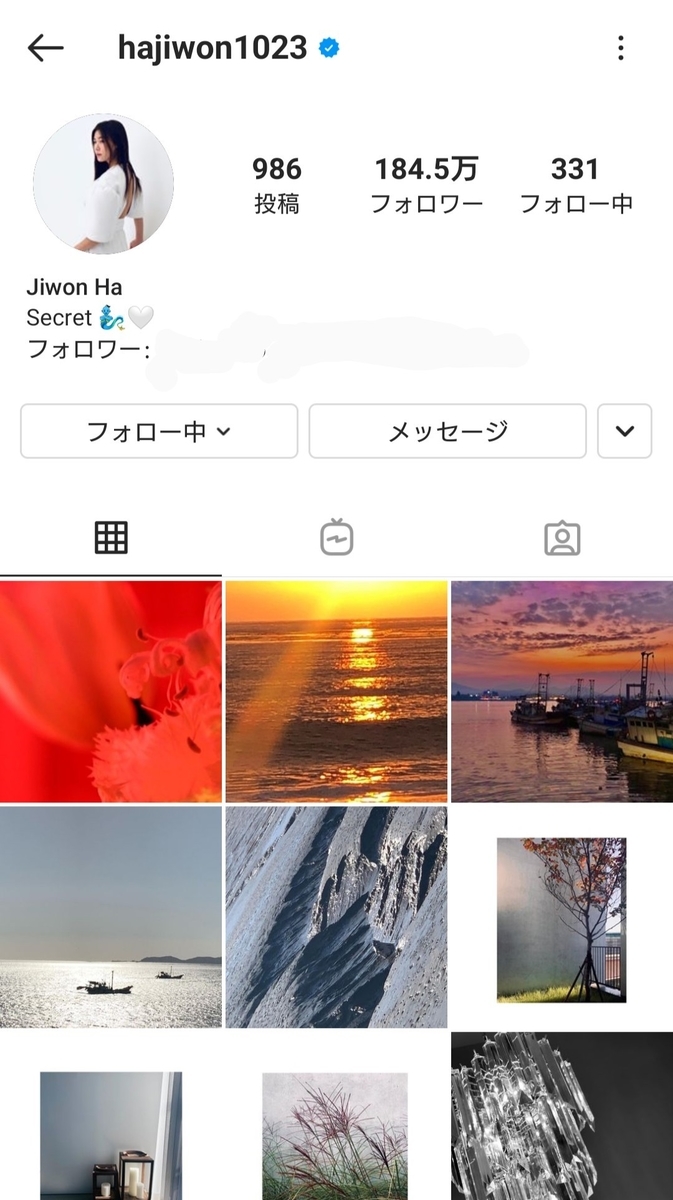This screenshot has width=673, height=1200.
Task: Open the golden sunset over sea post
Action: 336,692
